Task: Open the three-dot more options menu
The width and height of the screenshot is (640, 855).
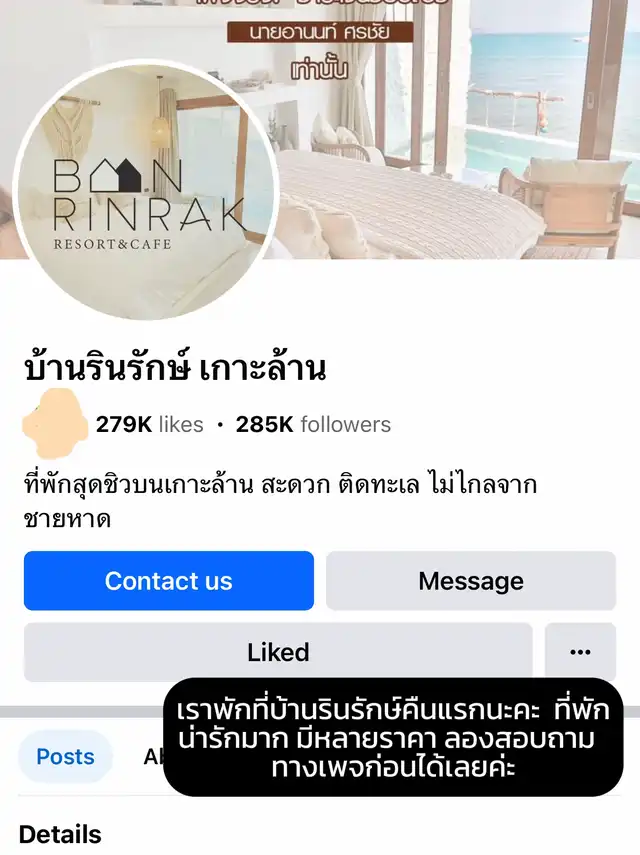Action: click(580, 652)
